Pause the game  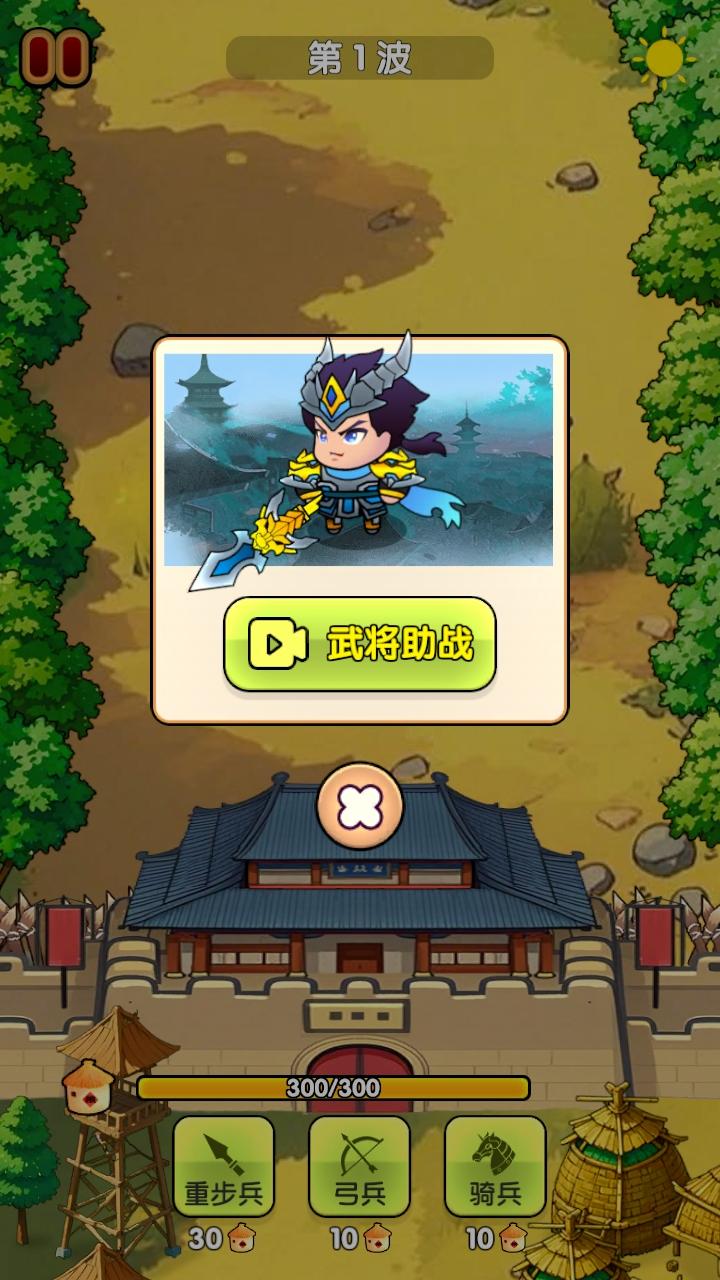coord(55,58)
